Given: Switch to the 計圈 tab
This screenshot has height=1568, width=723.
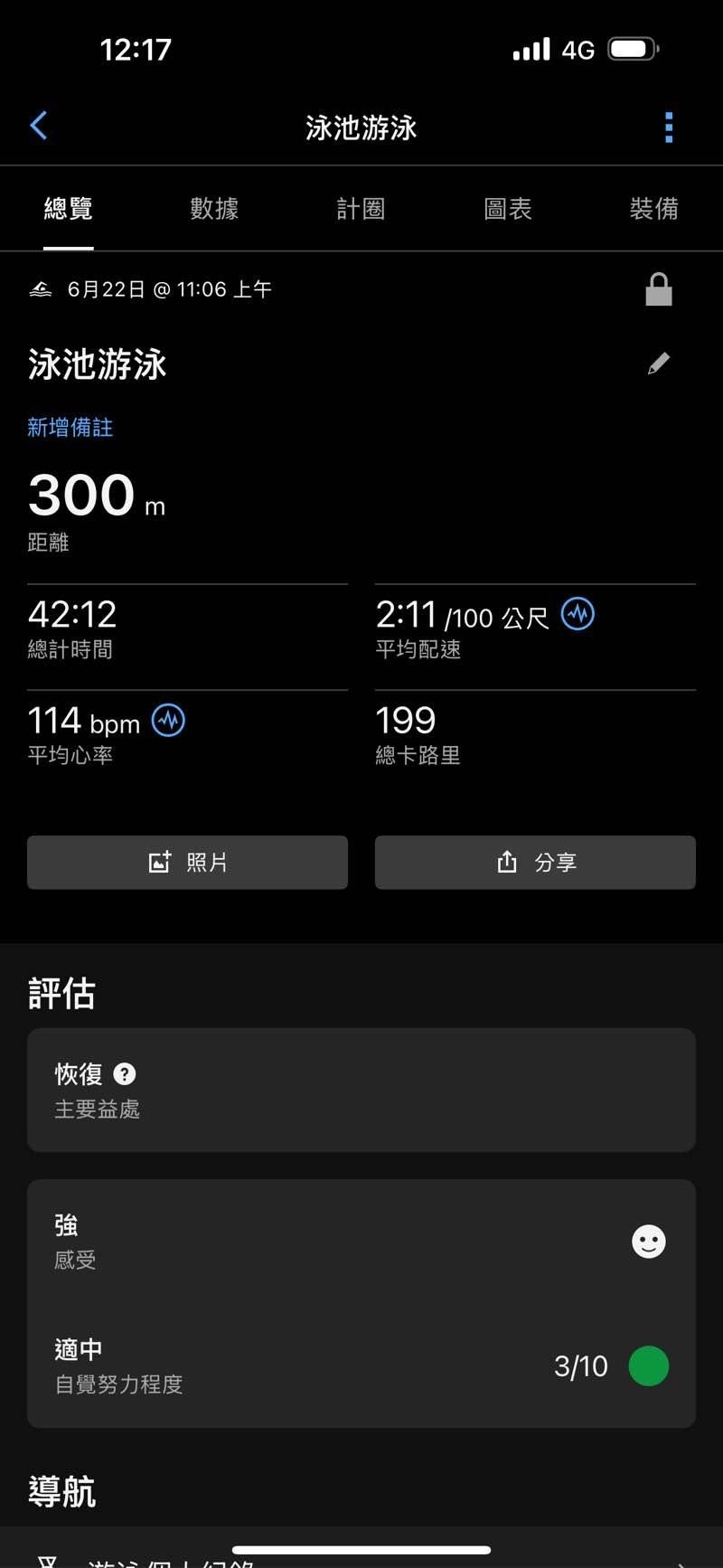Looking at the screenshot, I should tap(361, 209).
